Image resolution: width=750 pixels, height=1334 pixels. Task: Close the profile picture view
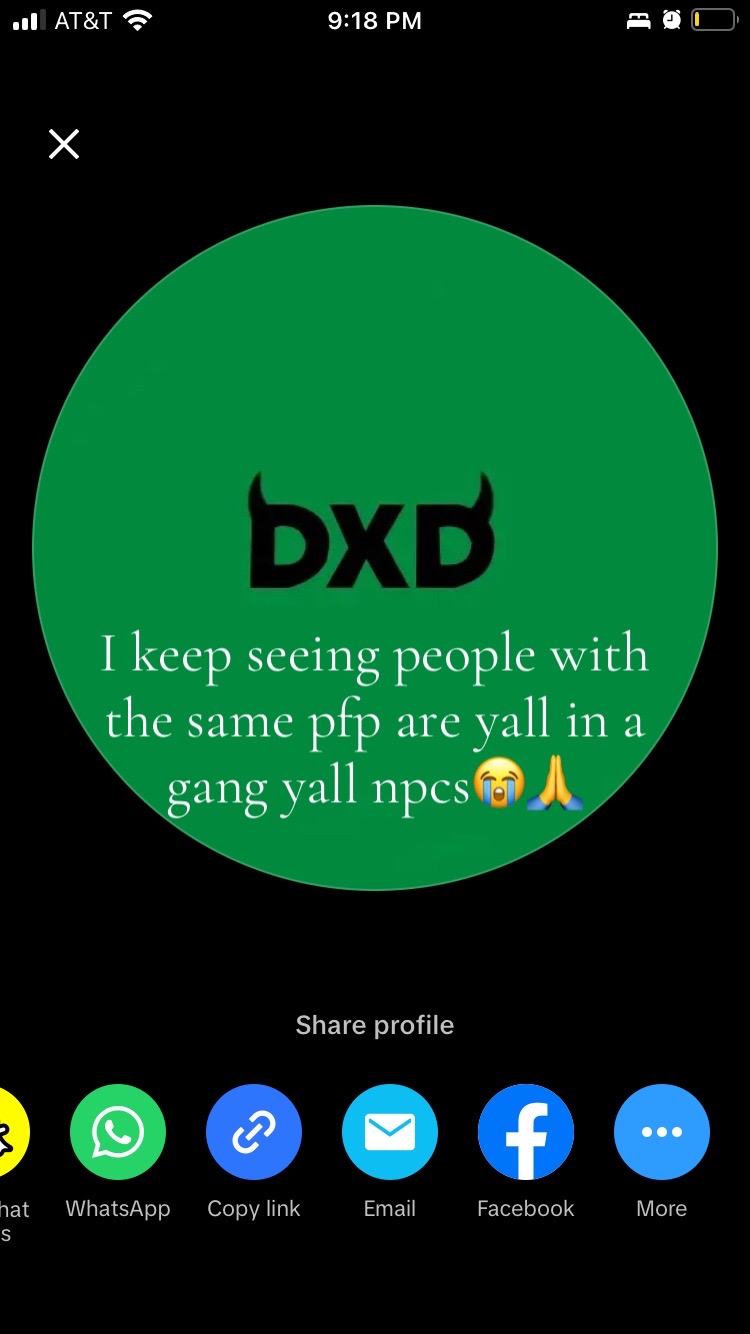(x=64, y=145)
